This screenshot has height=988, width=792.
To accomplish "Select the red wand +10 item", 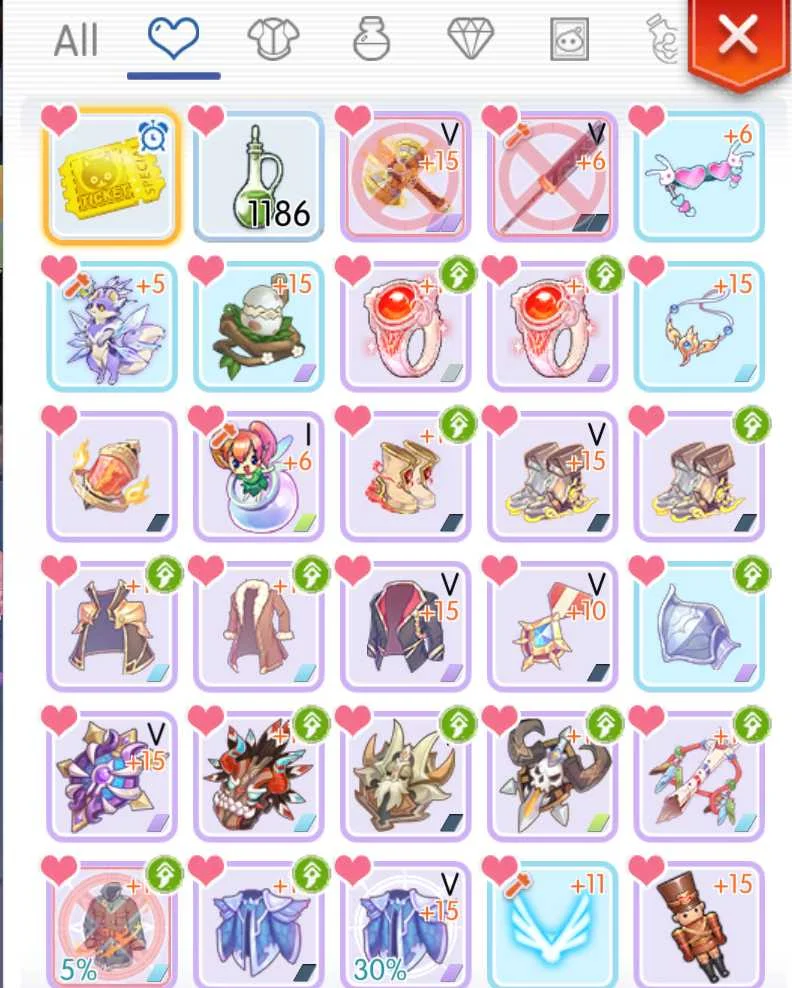I will click(x=552, y=626).
